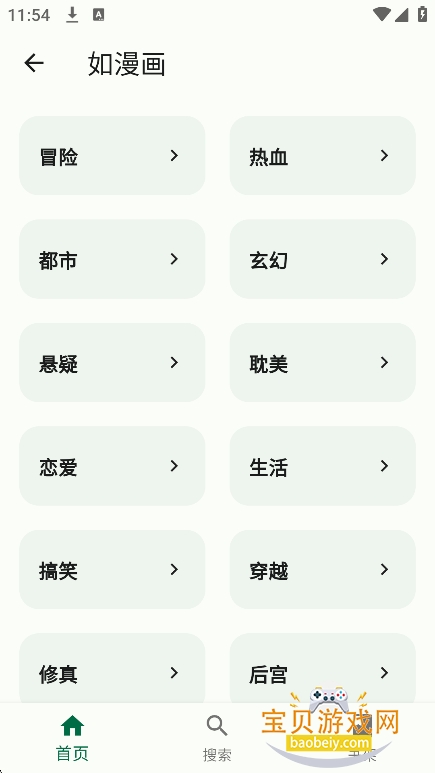This screenshot has width=435, height=773.
Task: Open the 后宫 category
Action: tap(323, 668)
